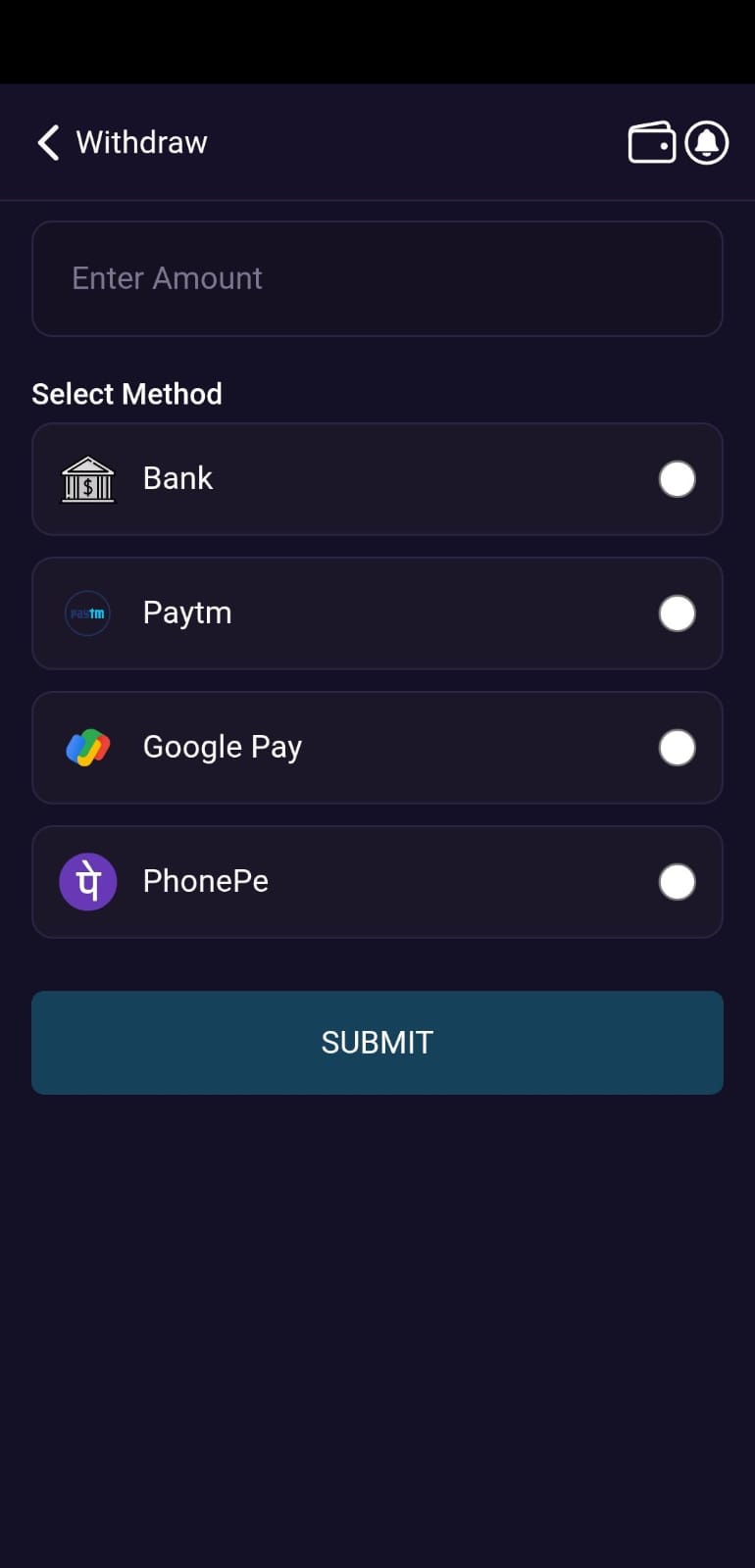Go back from the Withdraw screen

pos(48,142)
